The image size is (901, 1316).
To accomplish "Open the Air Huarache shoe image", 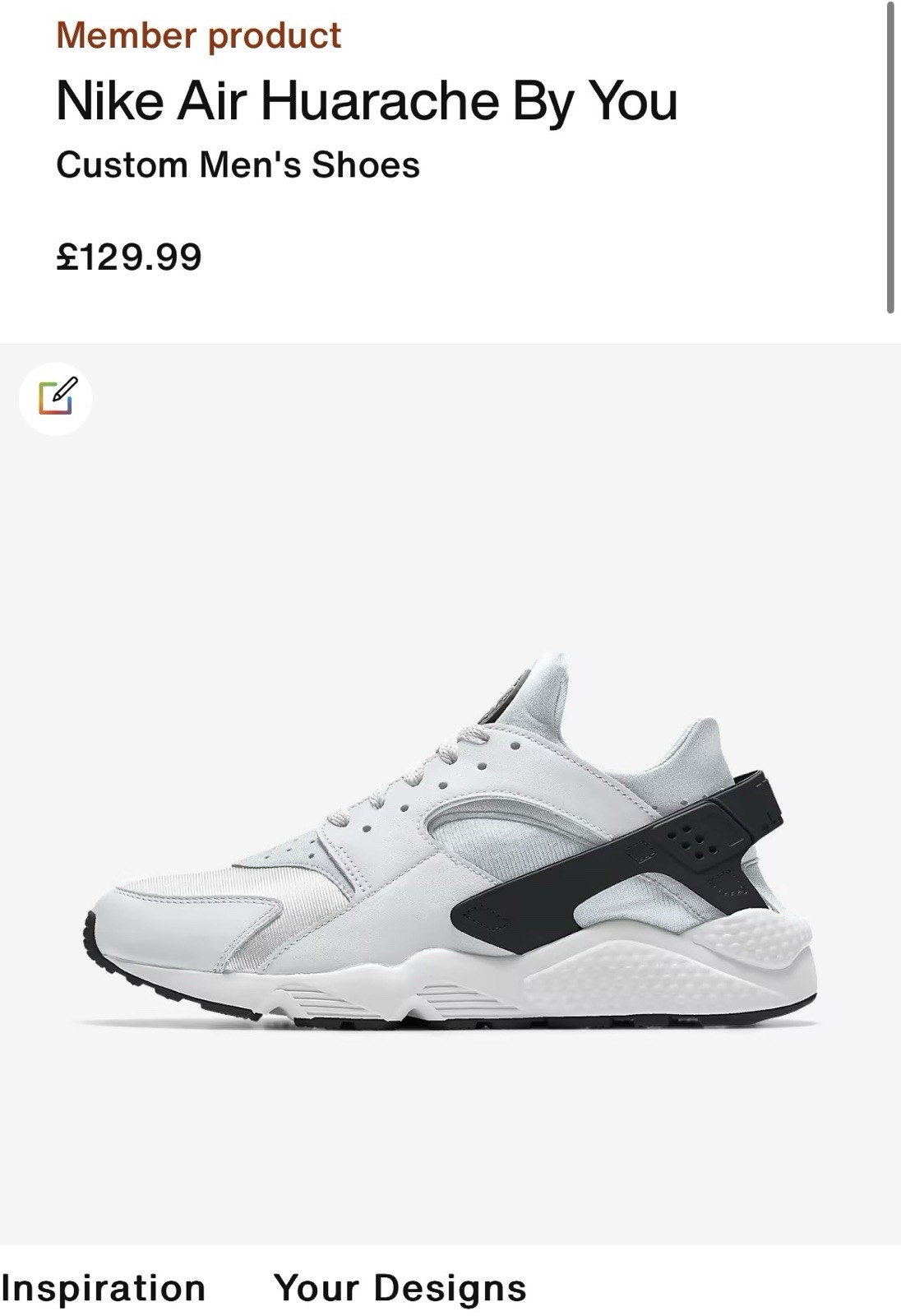I will click(450, 847).
